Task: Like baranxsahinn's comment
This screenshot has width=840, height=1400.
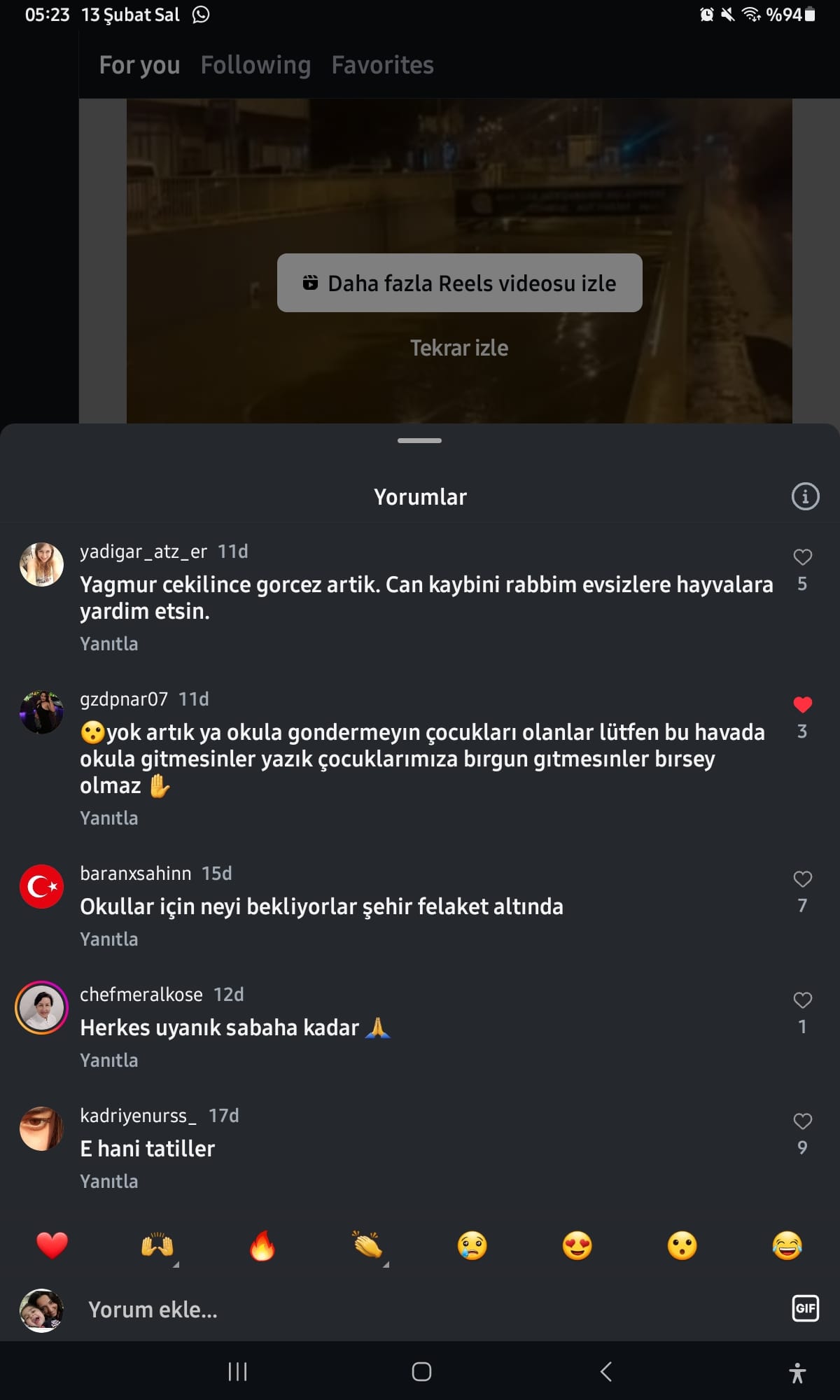Action: [802, 879]
